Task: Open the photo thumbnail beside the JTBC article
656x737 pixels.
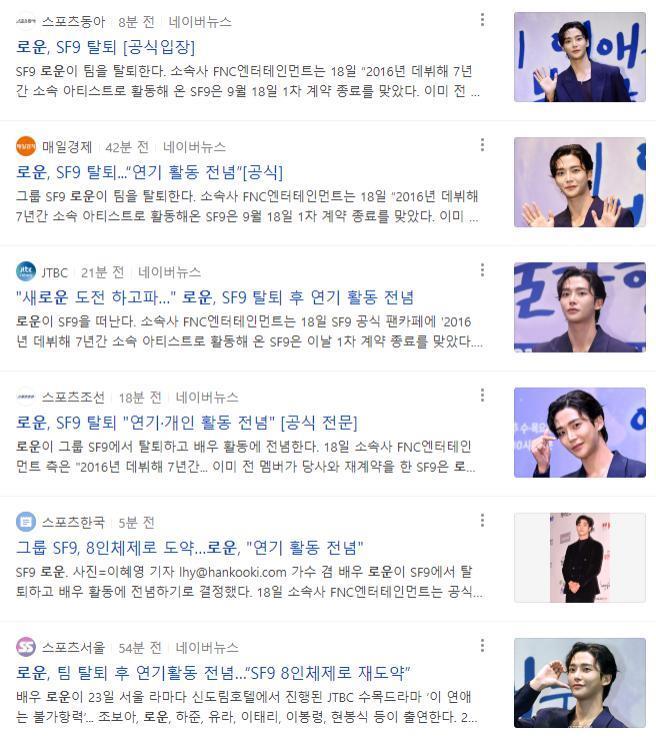Action: coord(579,307)
